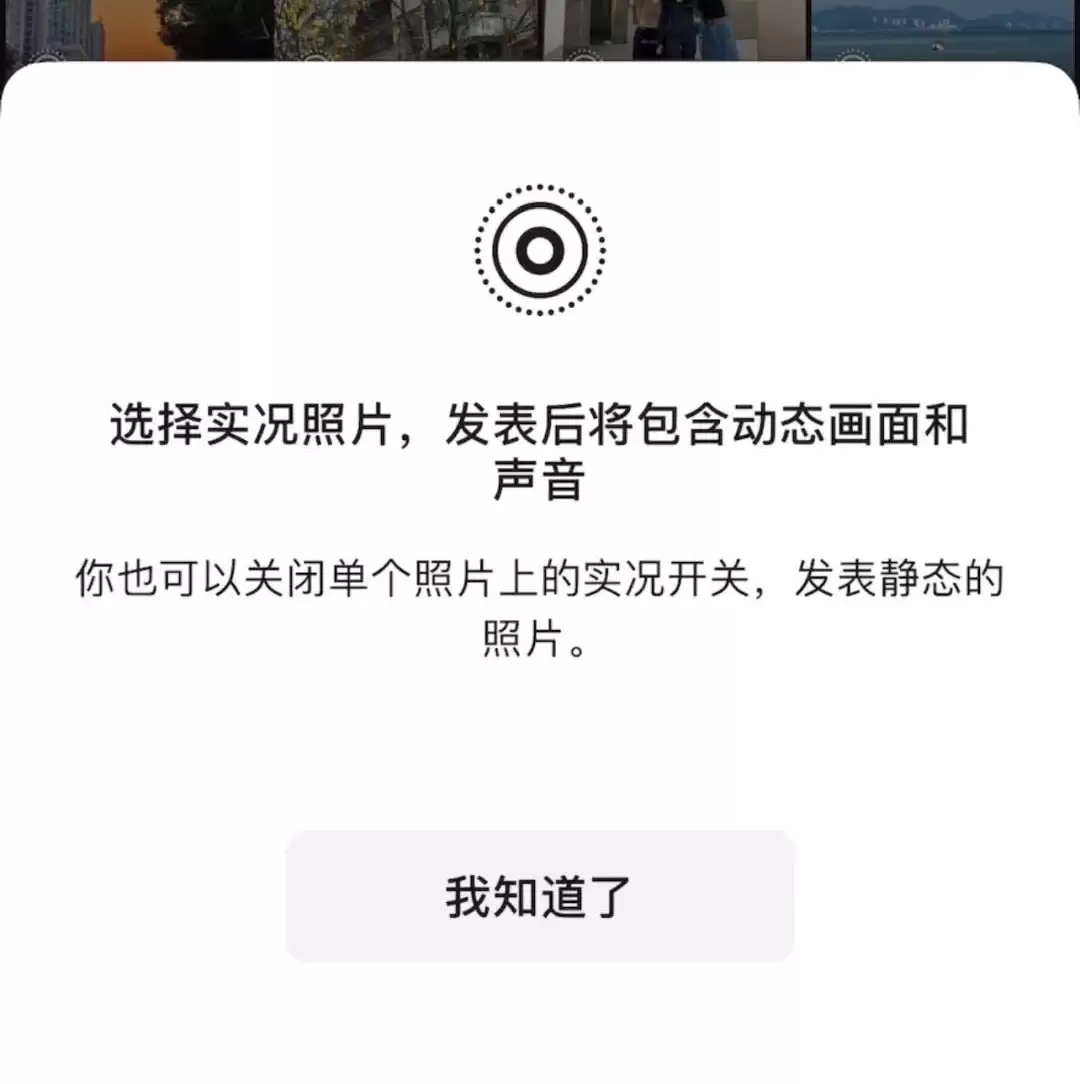The height and width of the screenshot is (1084, 1080).
Task: Disable the live switch on the tree-lined street photo
Action: (x=313, y=57)
